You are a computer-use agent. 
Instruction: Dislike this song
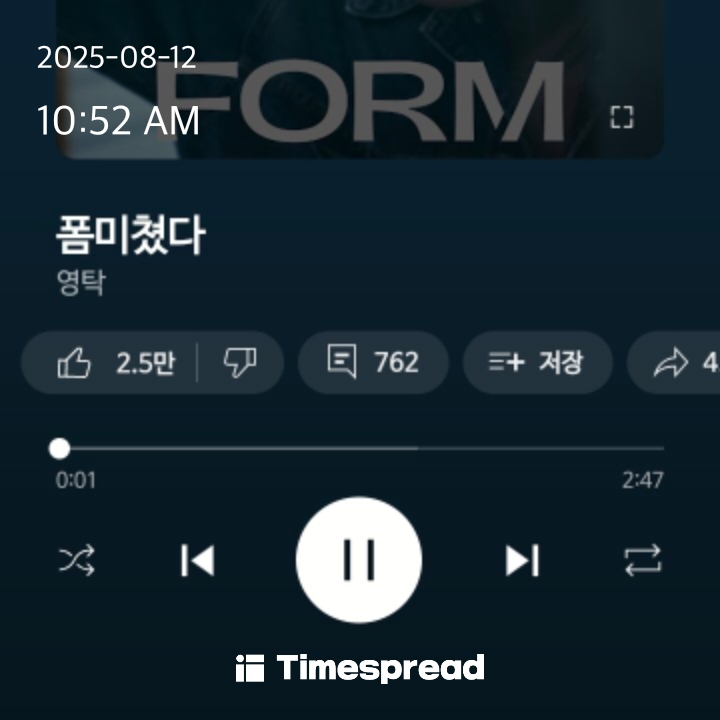point(240,362)
